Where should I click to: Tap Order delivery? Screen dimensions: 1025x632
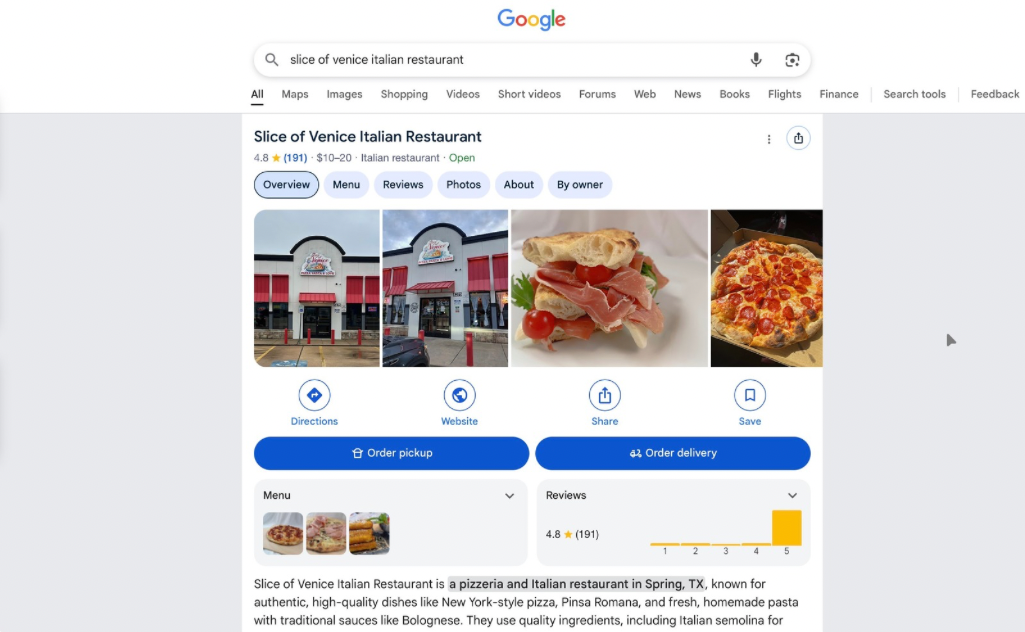tap(673, 453)
